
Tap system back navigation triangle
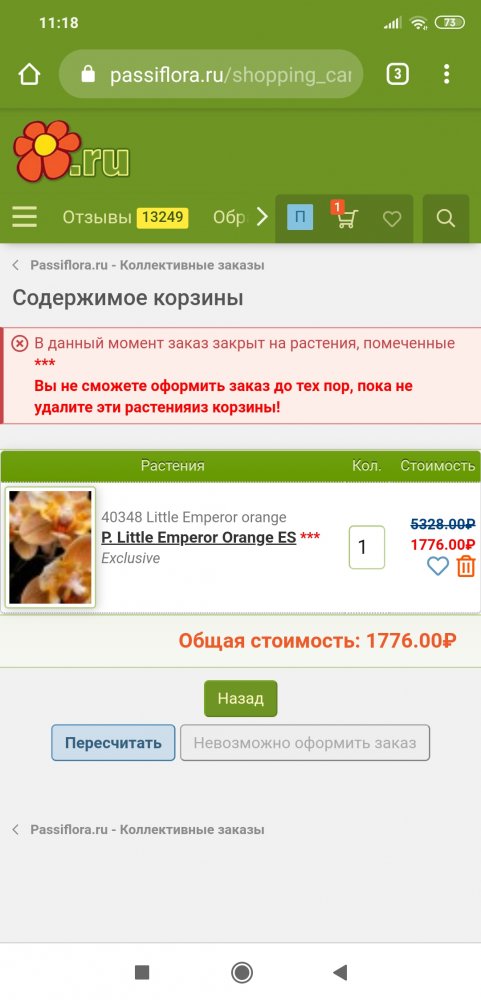(x=340, y=972)
